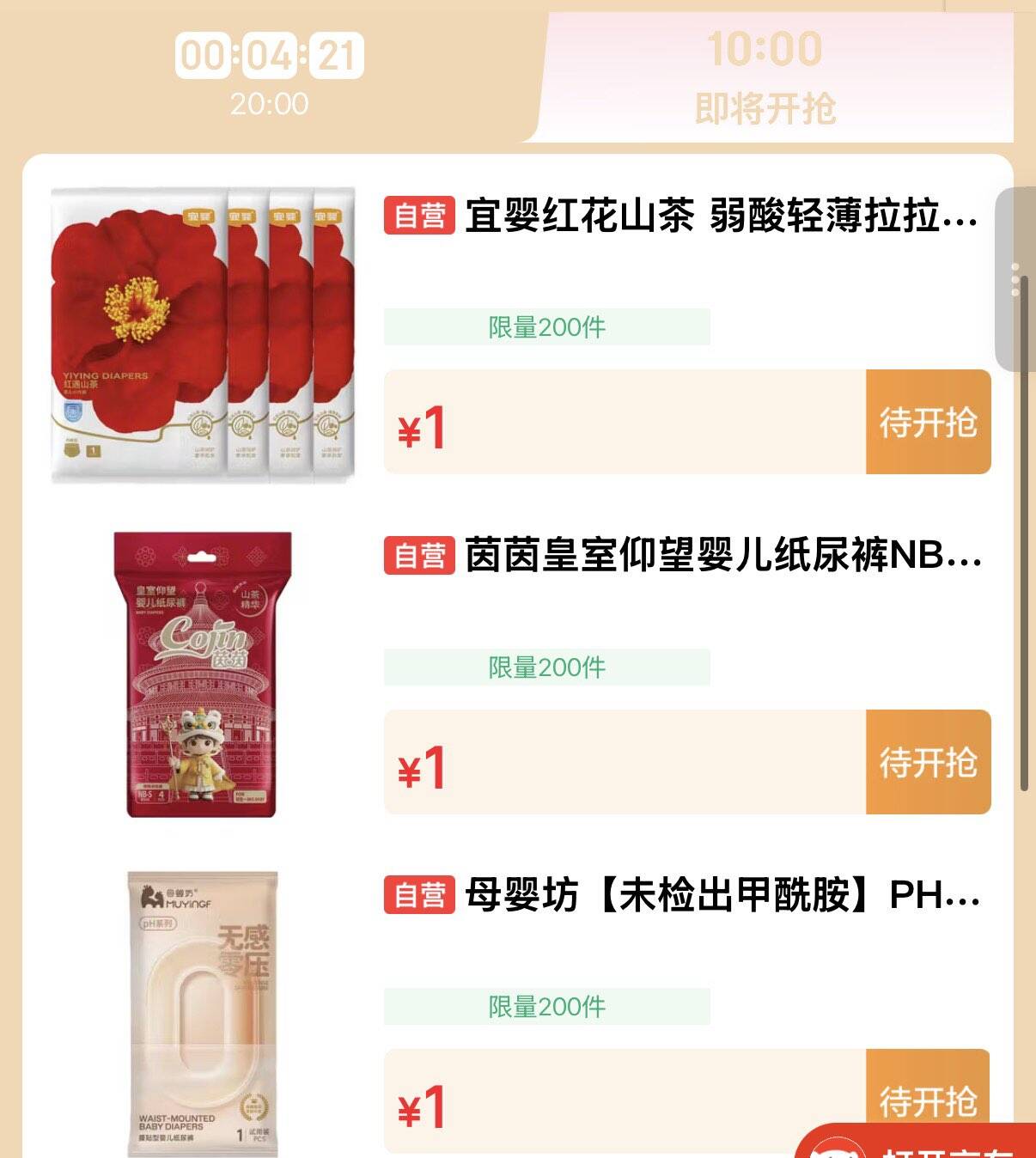Open the 母婴坊 MUYINGF product image

pyautogui.click(x=204, y=1014)
